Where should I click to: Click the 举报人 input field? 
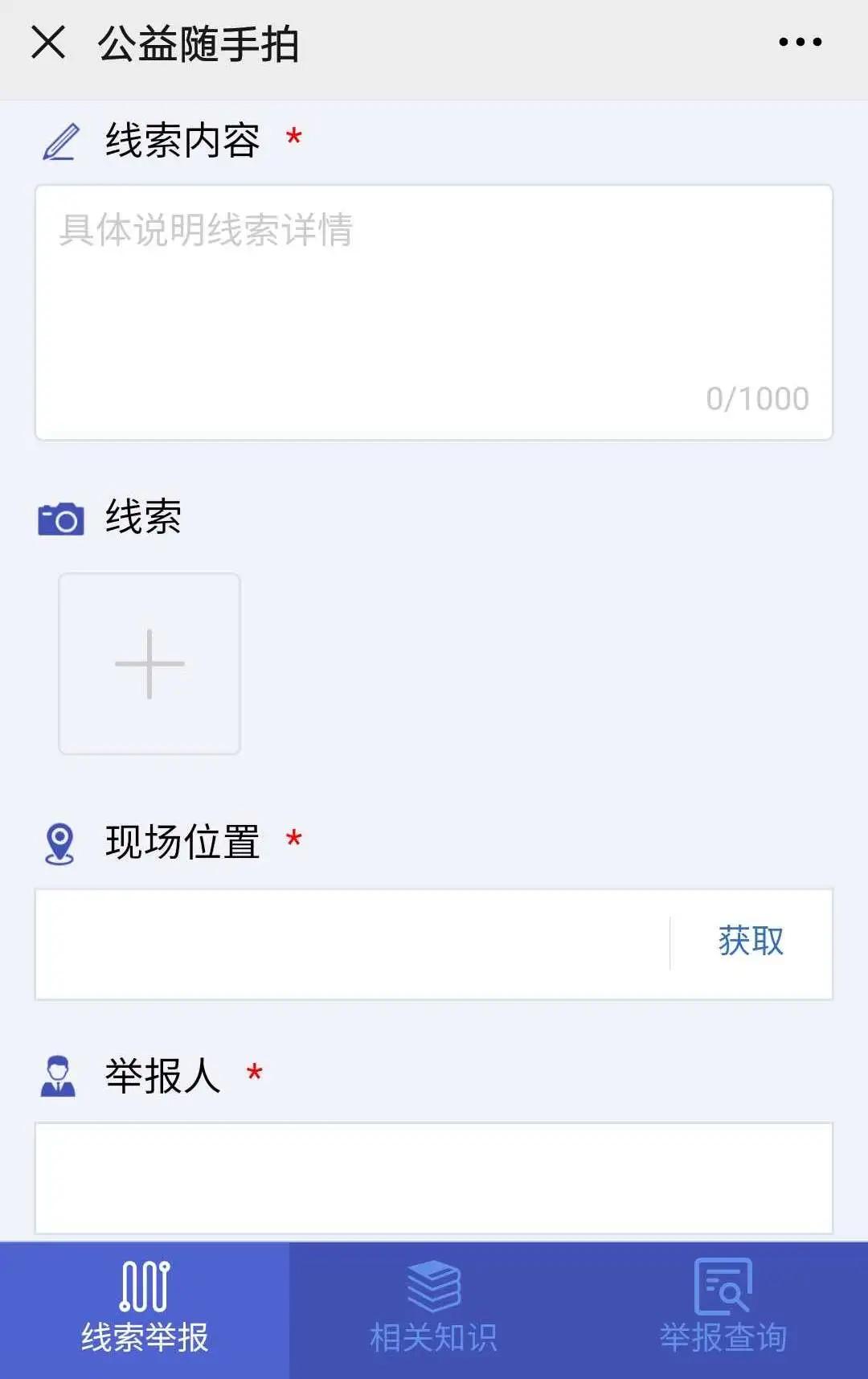point(434,1176)
